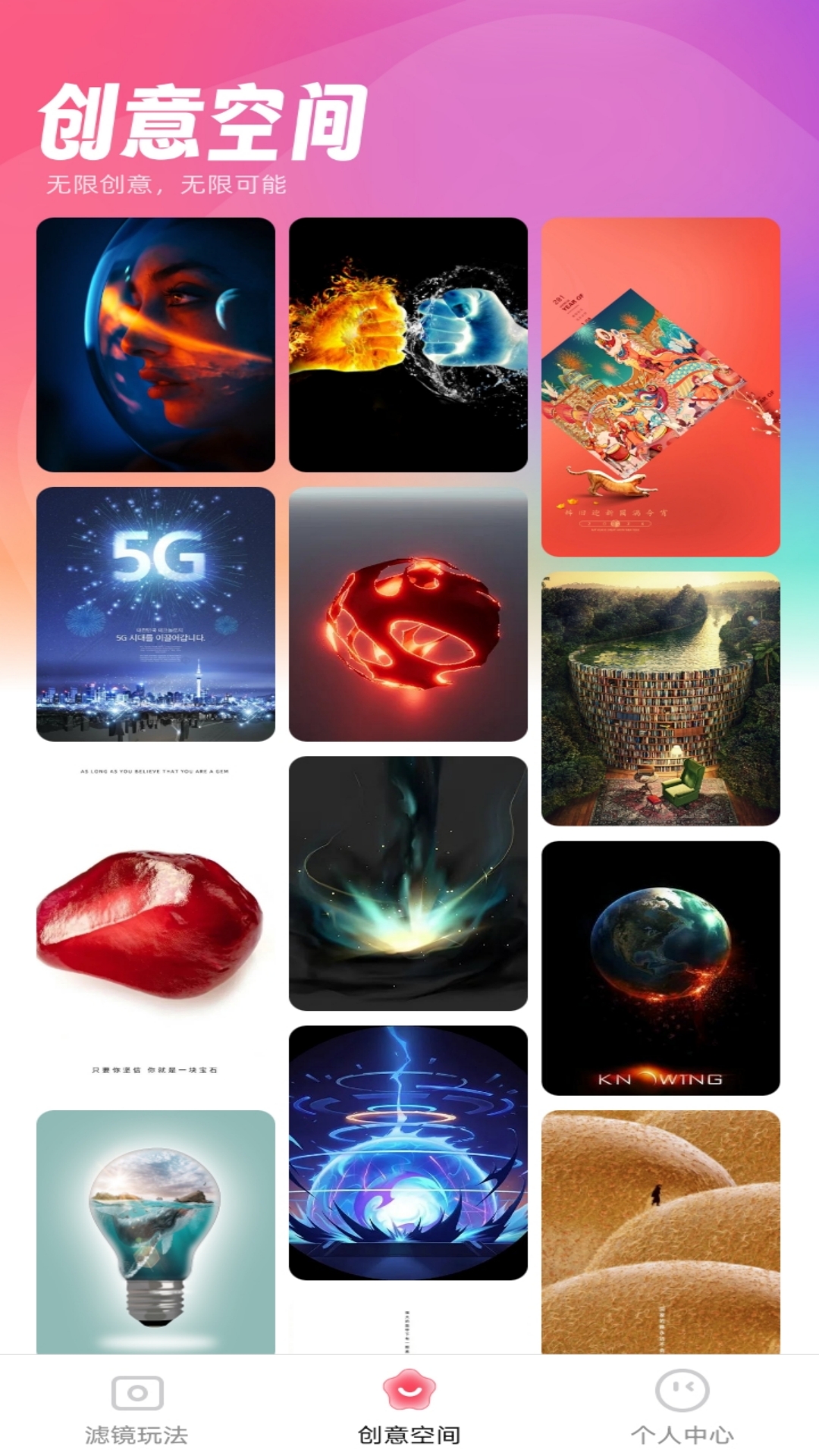Image resolution: width=819 pixels, height=1456 pixels.
Task: View the golden sand dunes image
Action: click(x=661, y=1232)
